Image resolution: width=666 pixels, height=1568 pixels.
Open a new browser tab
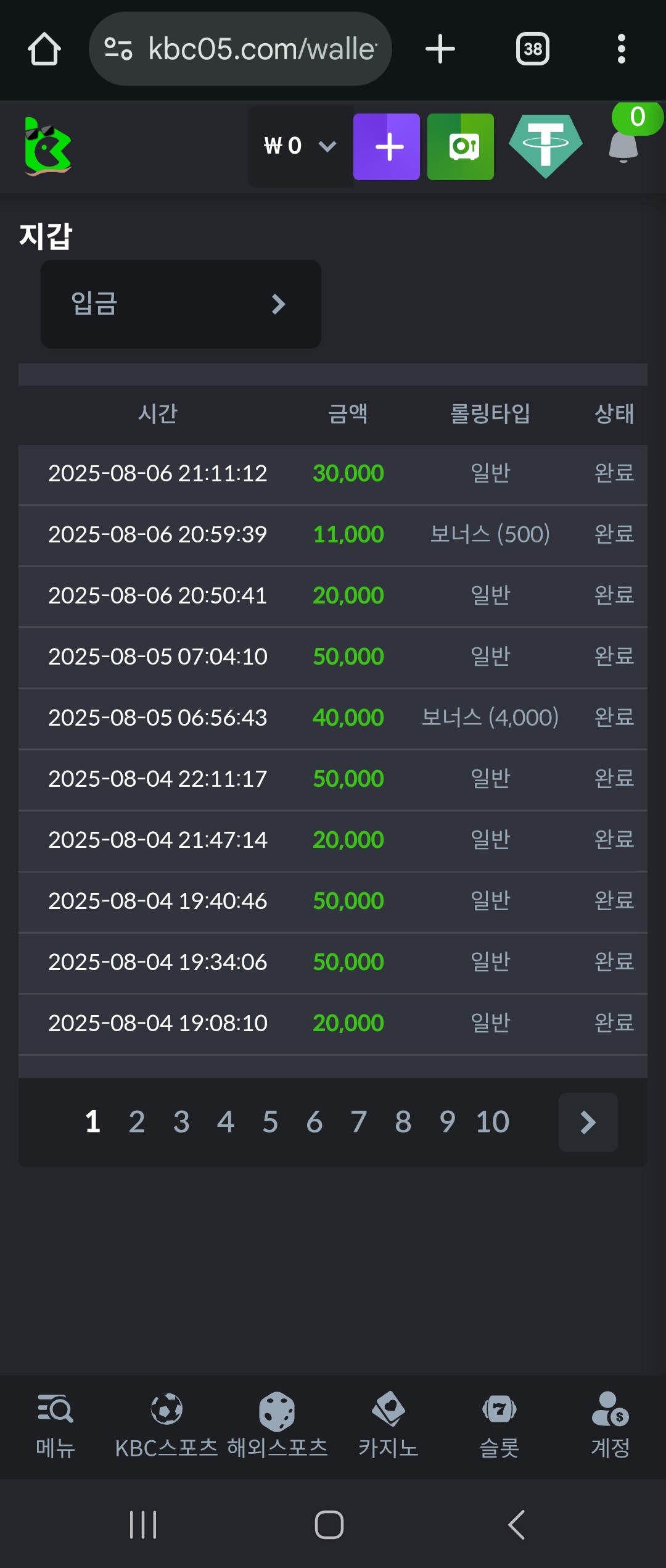pos(440,49)
